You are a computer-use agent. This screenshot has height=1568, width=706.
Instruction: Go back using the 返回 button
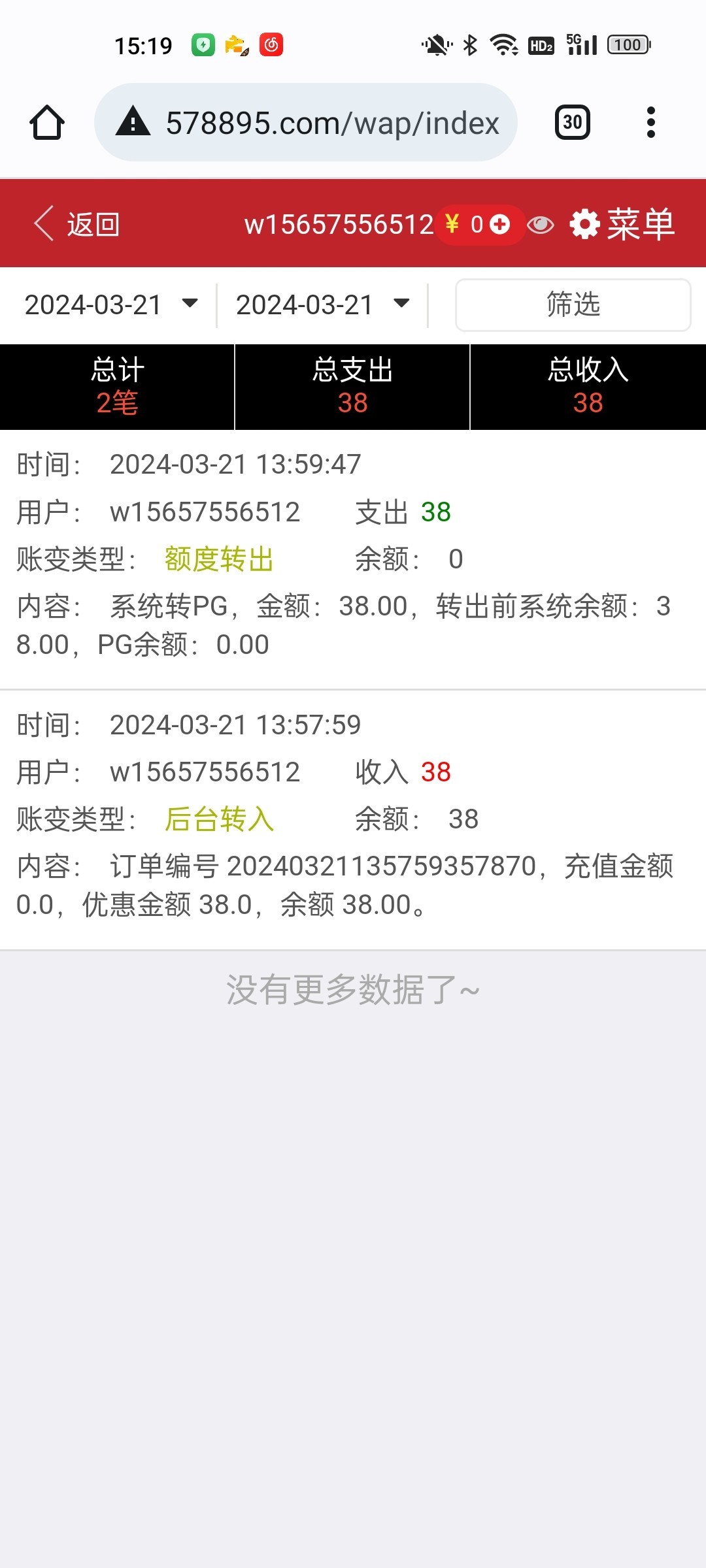coord(77,224)
